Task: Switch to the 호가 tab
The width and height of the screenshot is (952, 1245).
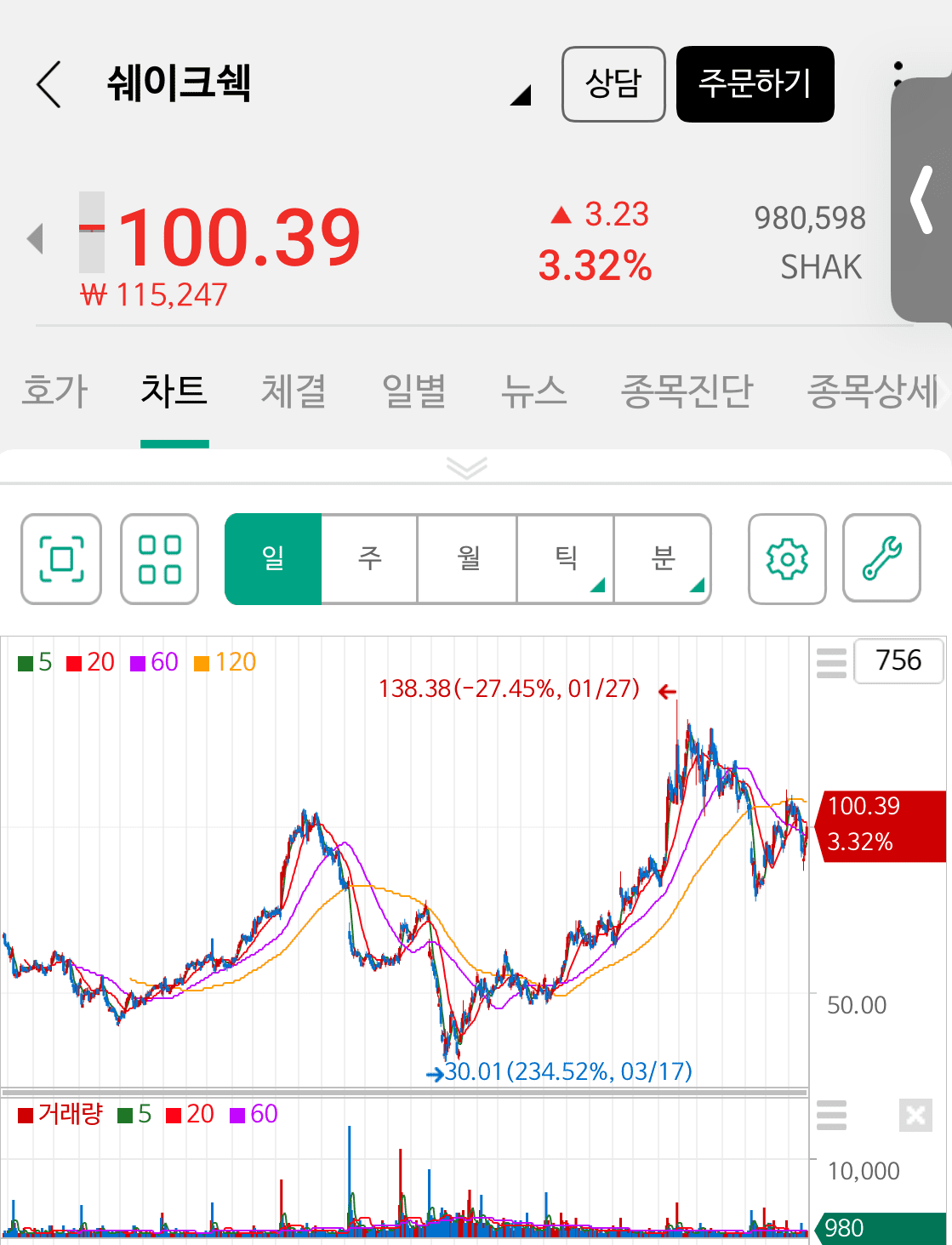Action: pyautogui.click(x=54, y=391)
